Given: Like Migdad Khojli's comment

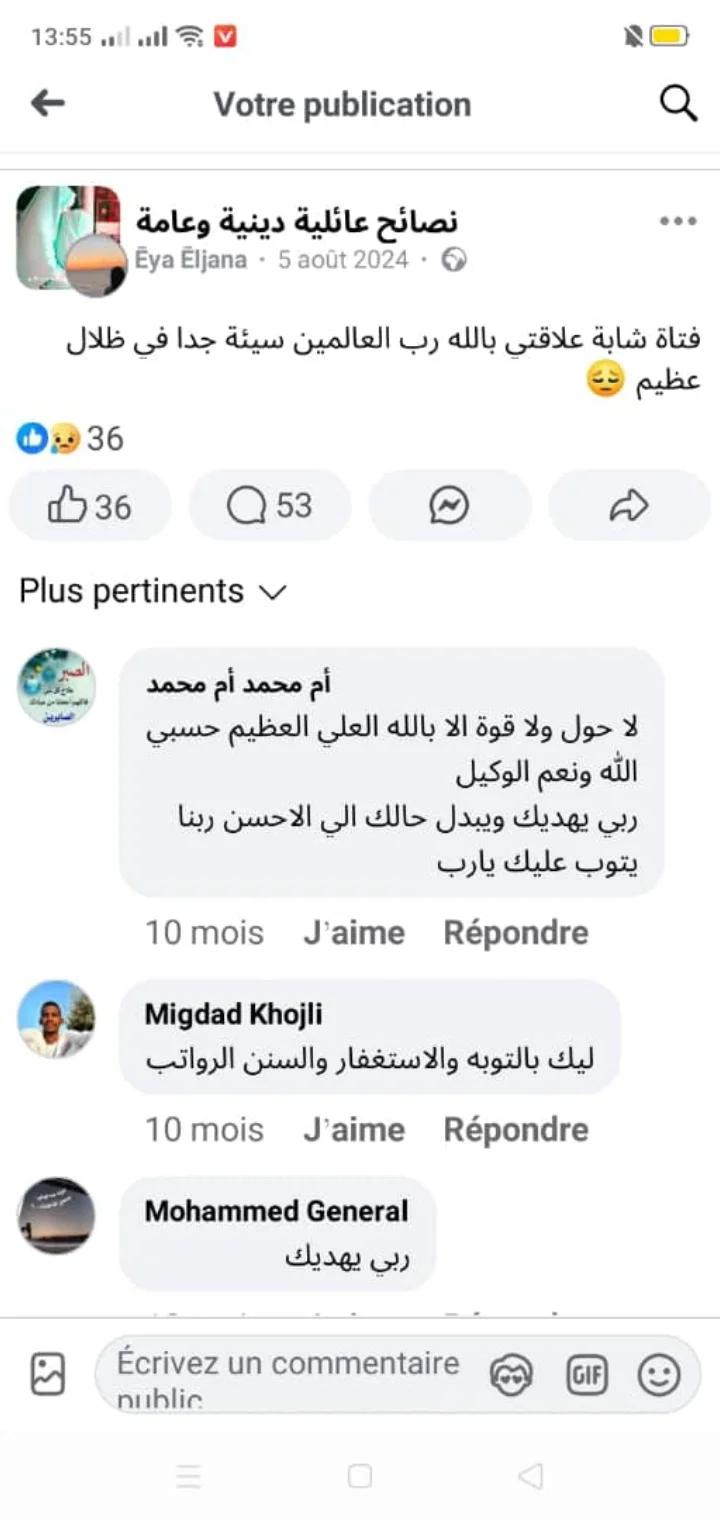Looking at the screenshot, I should (354, 1130).
